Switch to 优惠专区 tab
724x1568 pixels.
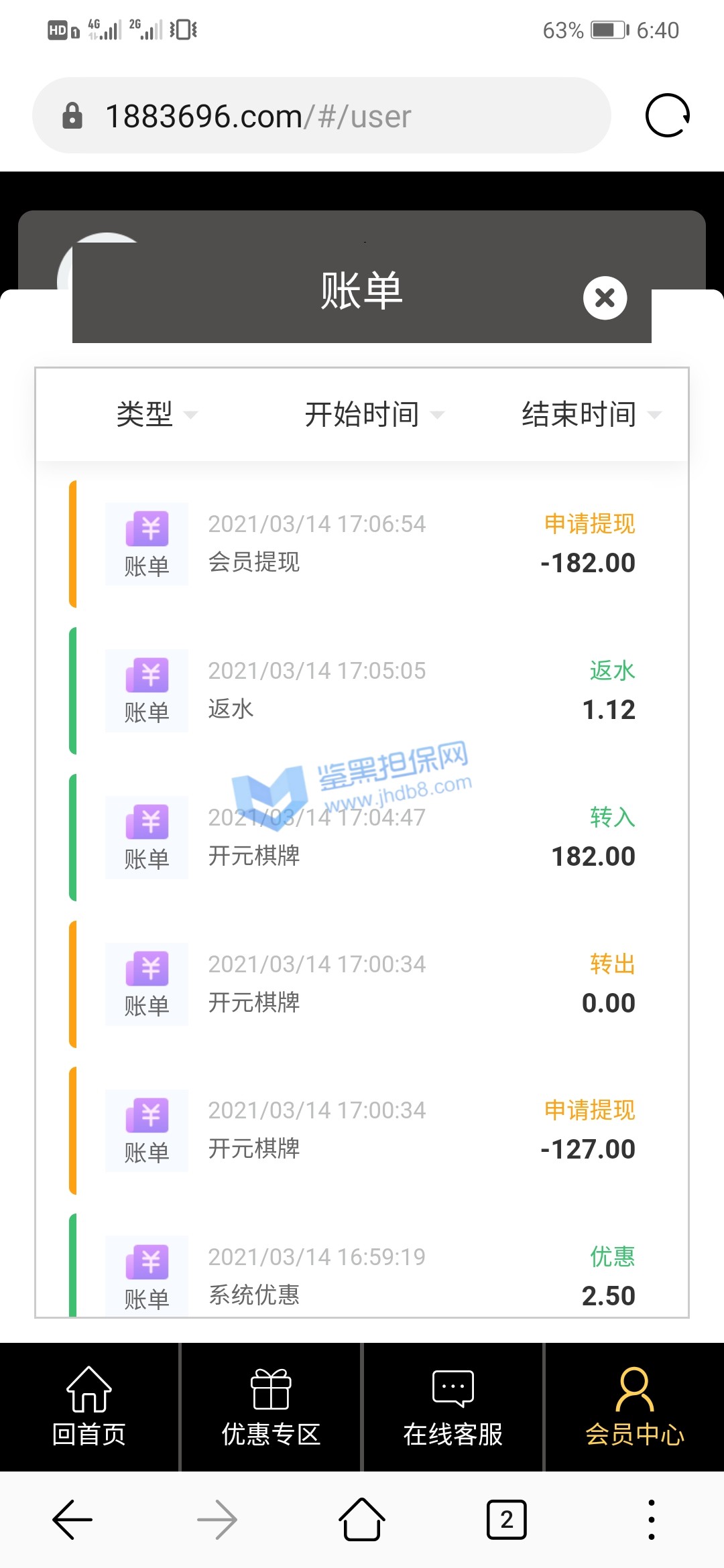[x=271, y=1407]
